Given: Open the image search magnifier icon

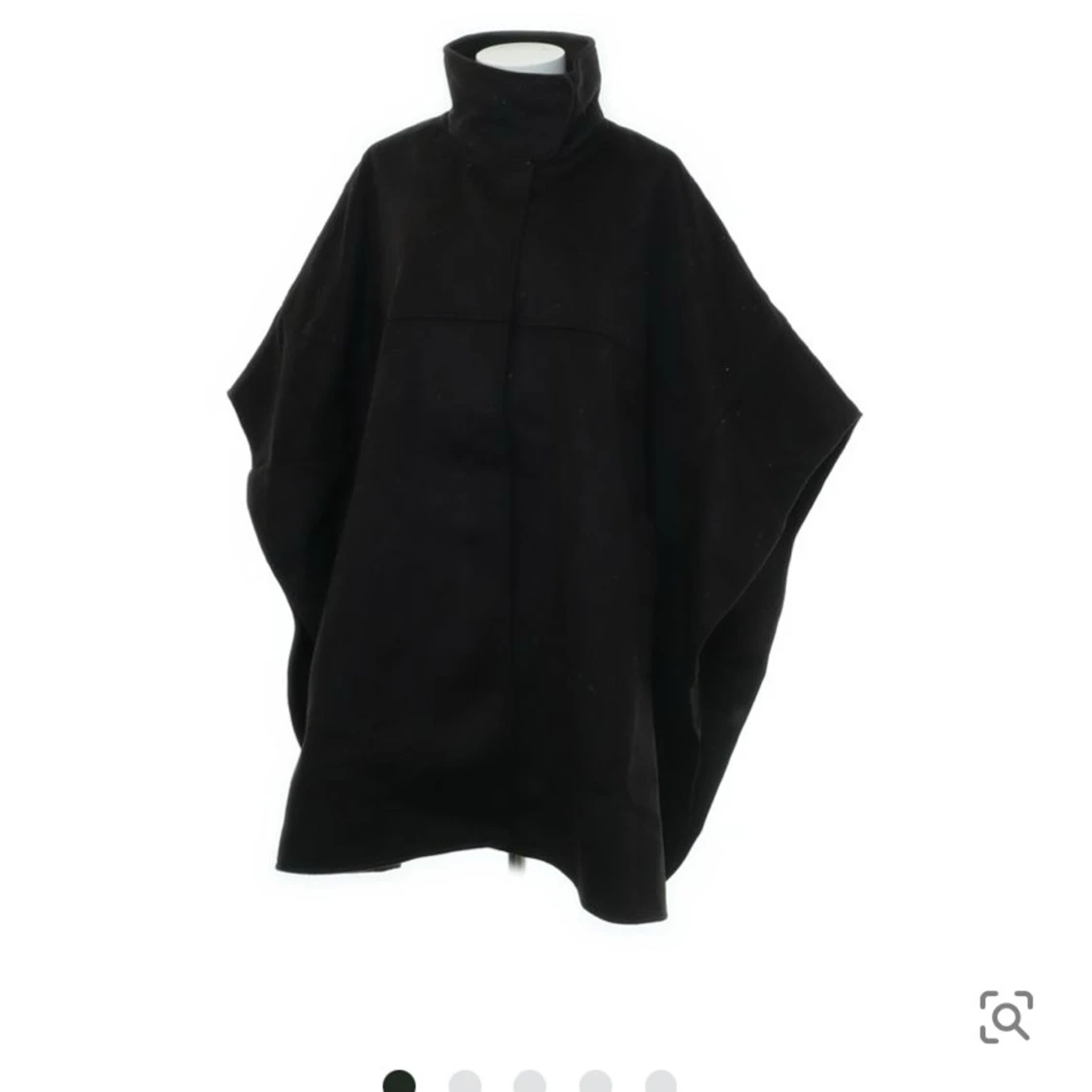Looking at the screenshot, I should point(1006,1016).
